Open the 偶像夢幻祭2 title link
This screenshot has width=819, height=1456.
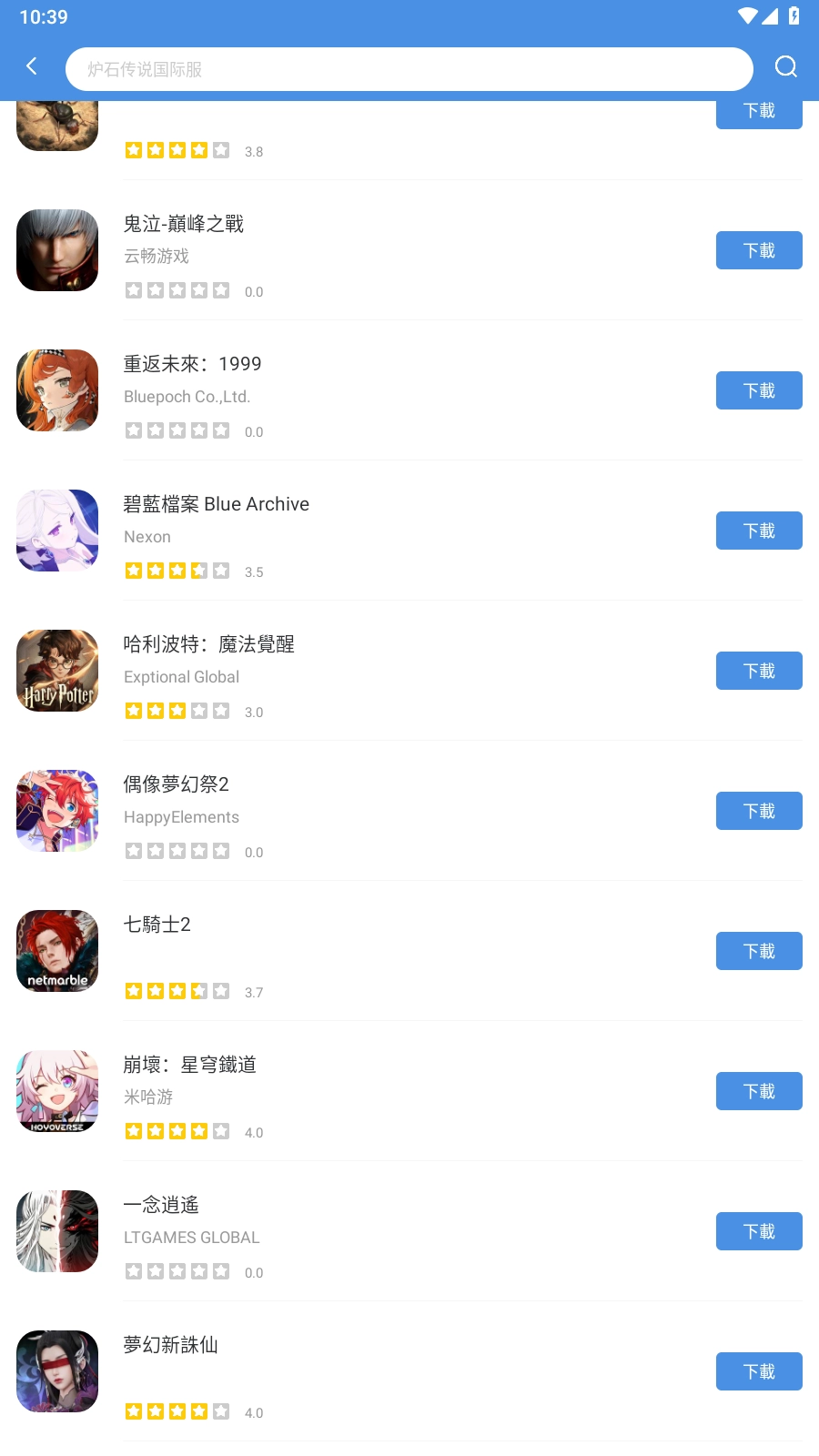(x=177, y=784)
